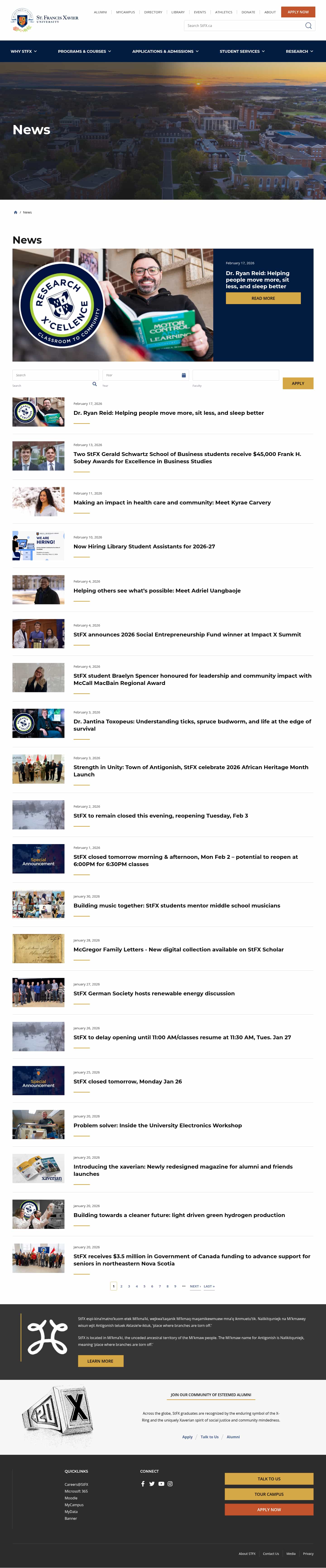Jump to the Last page of news

tap(209, 1286)
